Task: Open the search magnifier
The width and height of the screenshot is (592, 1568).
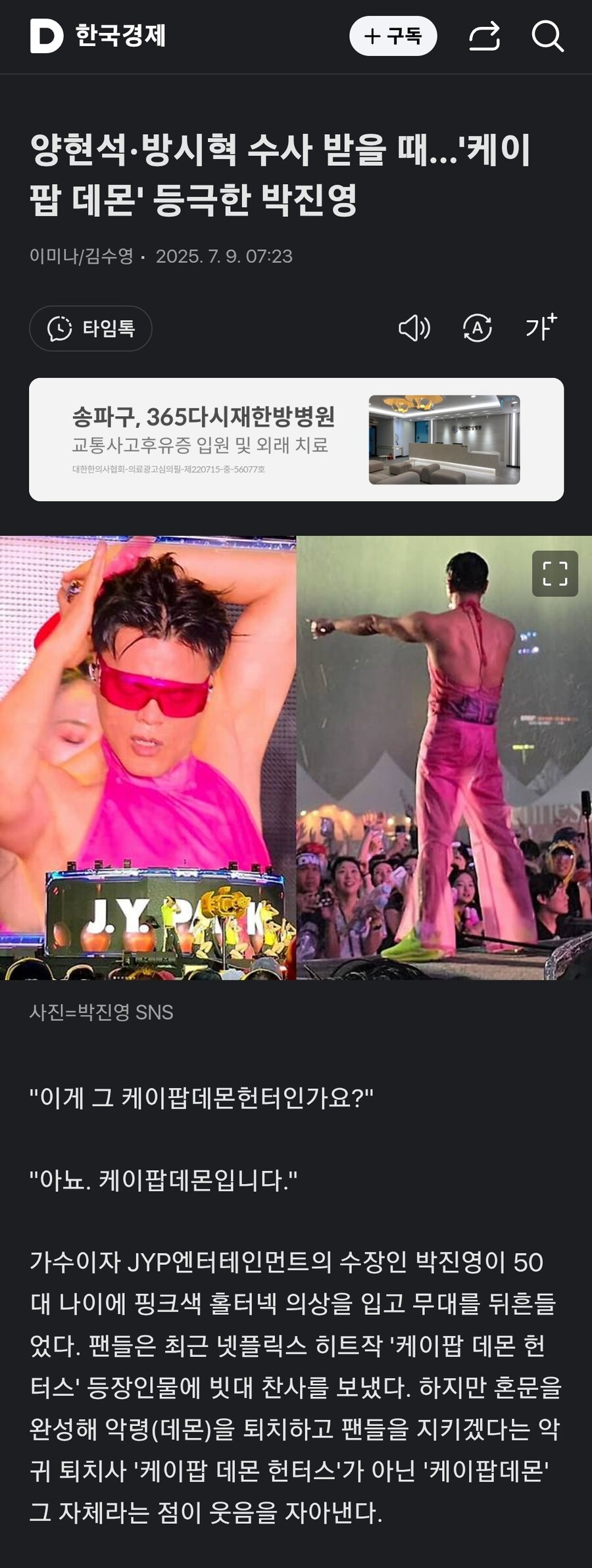Action: click(x=547, y=36)
